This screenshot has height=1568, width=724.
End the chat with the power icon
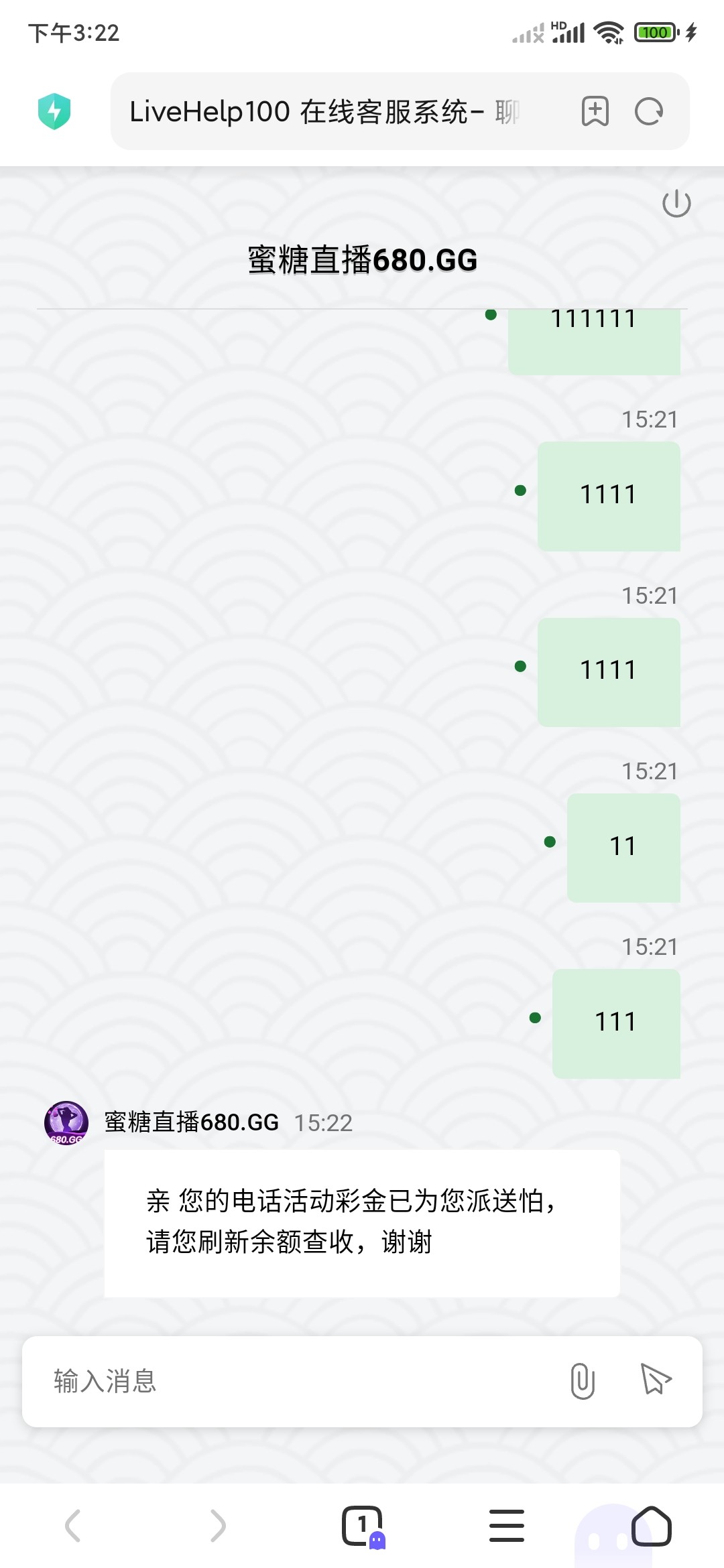[676, 204]
